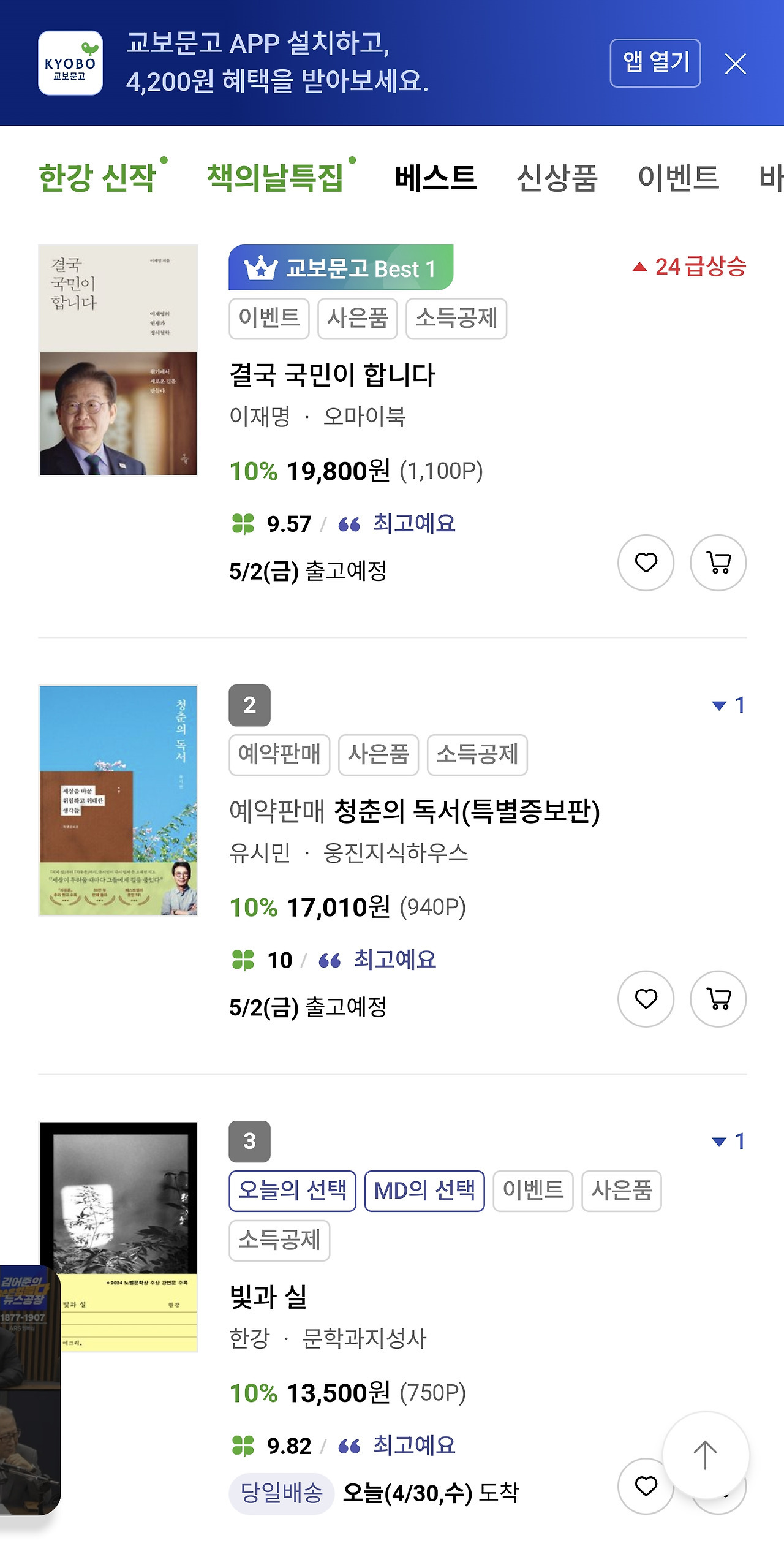Add 결국 국민이 합니다 to the cart
This screenshot has width=784, height=1546.
click(x=718, y=563)
